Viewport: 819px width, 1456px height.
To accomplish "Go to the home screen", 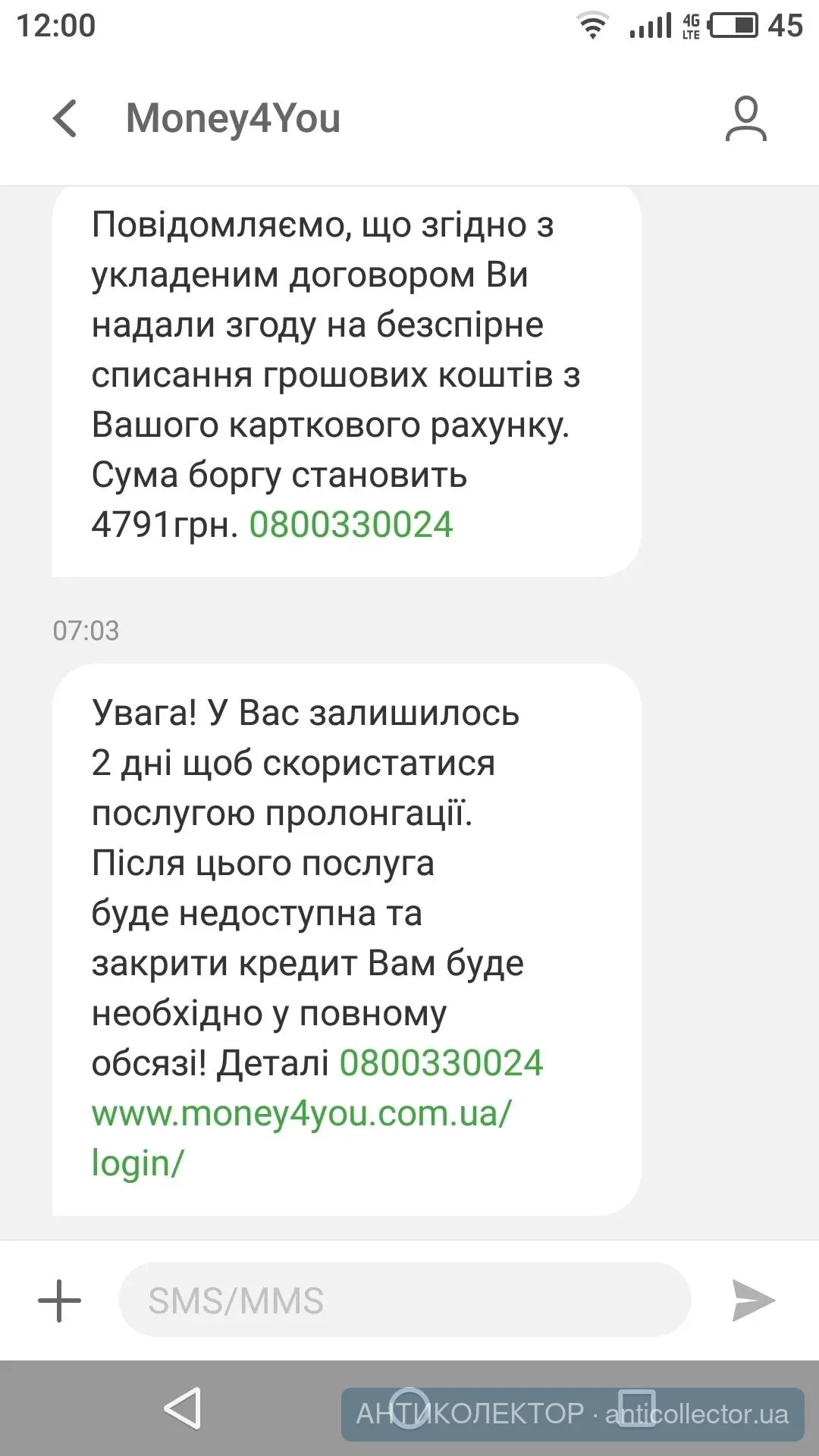I will (x=409, y=1409).
